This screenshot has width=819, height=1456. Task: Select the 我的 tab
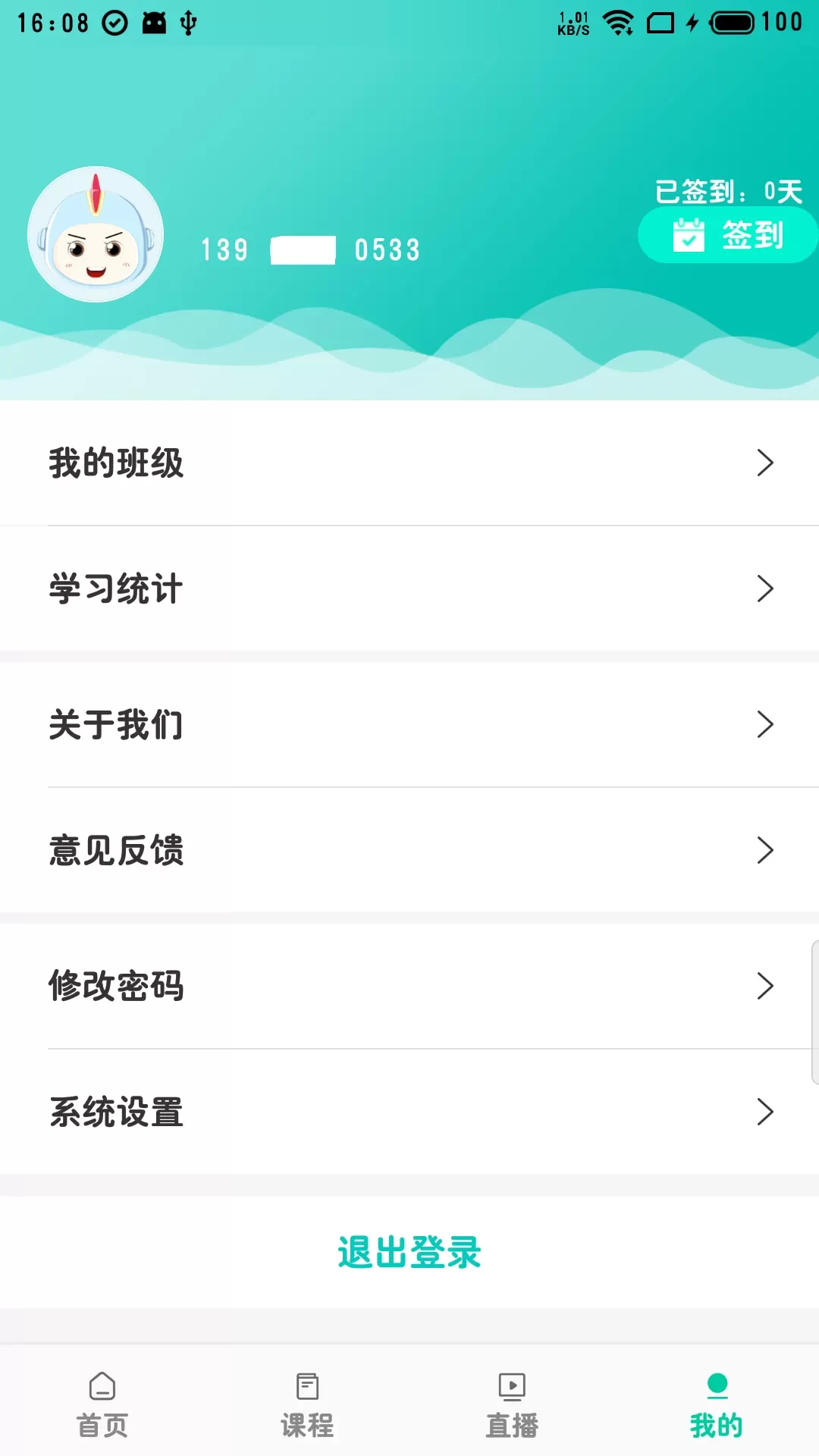(717, 1404)
